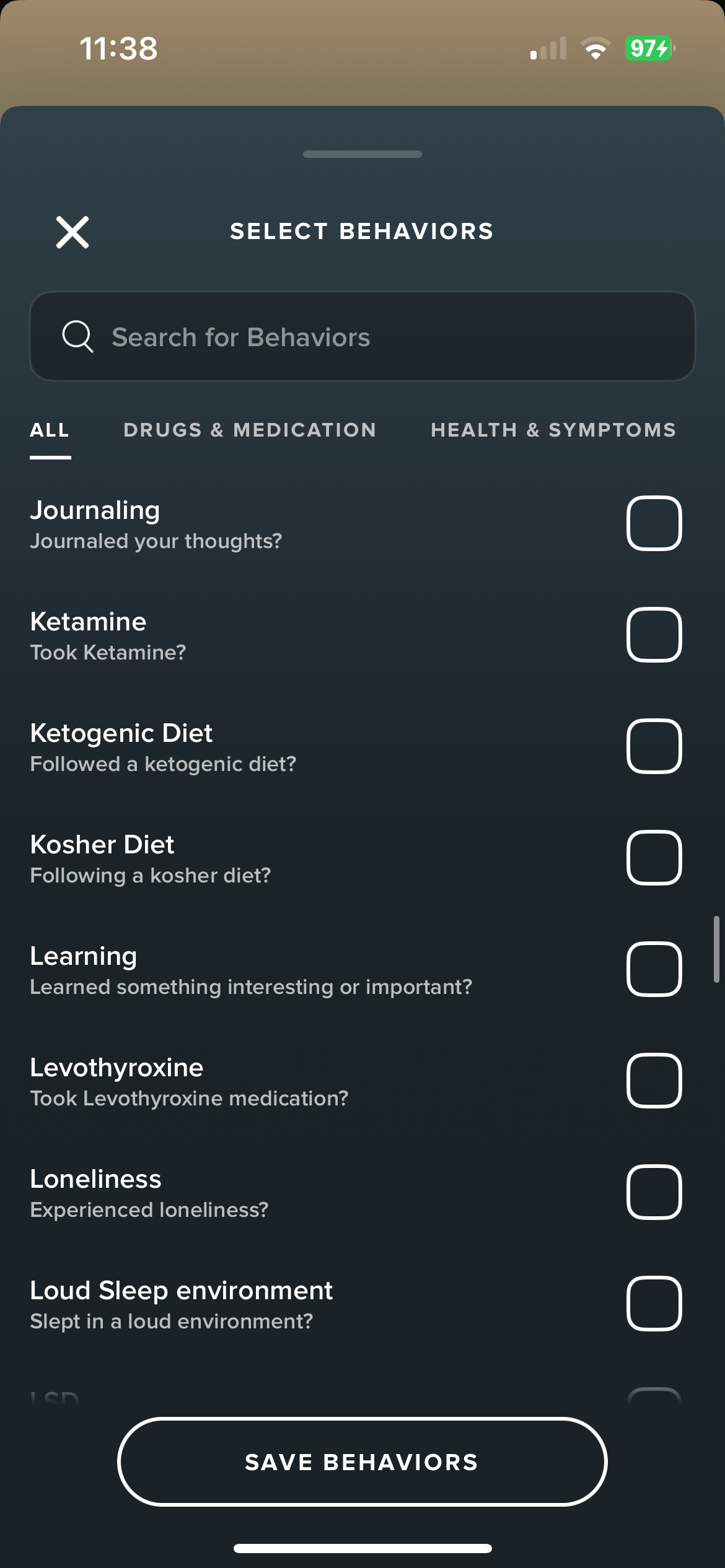Image resolution: width=725 pixels, height=1568 pixels.
Task: Switch to the Drugs & Medication tab
Action: [250, 430]
